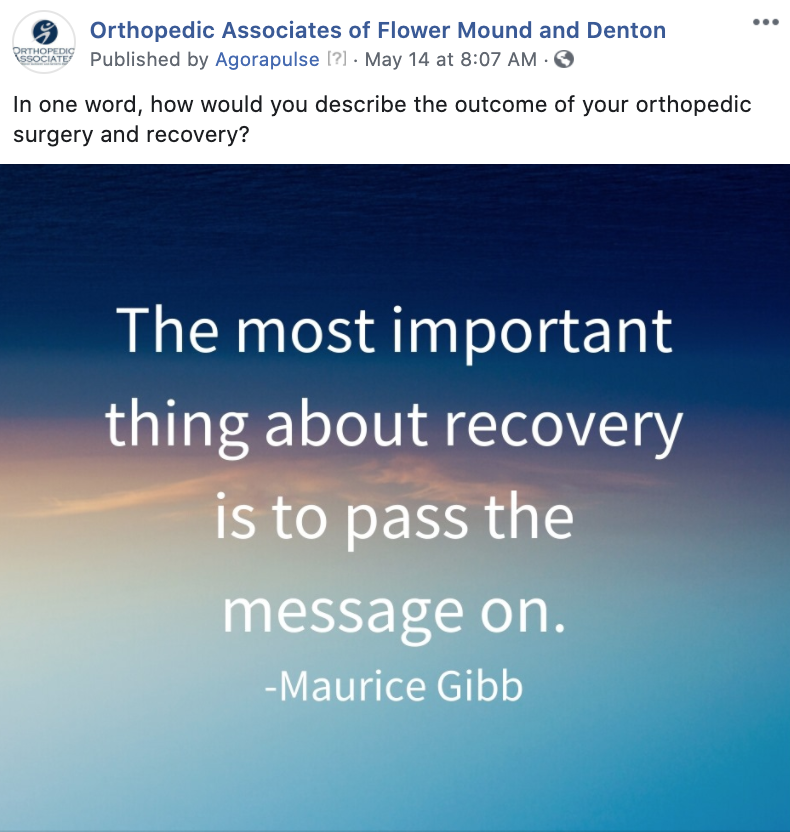Tap the public globe audience icon
The width and height of the screenshot is (790, 832).
(564, 60)
